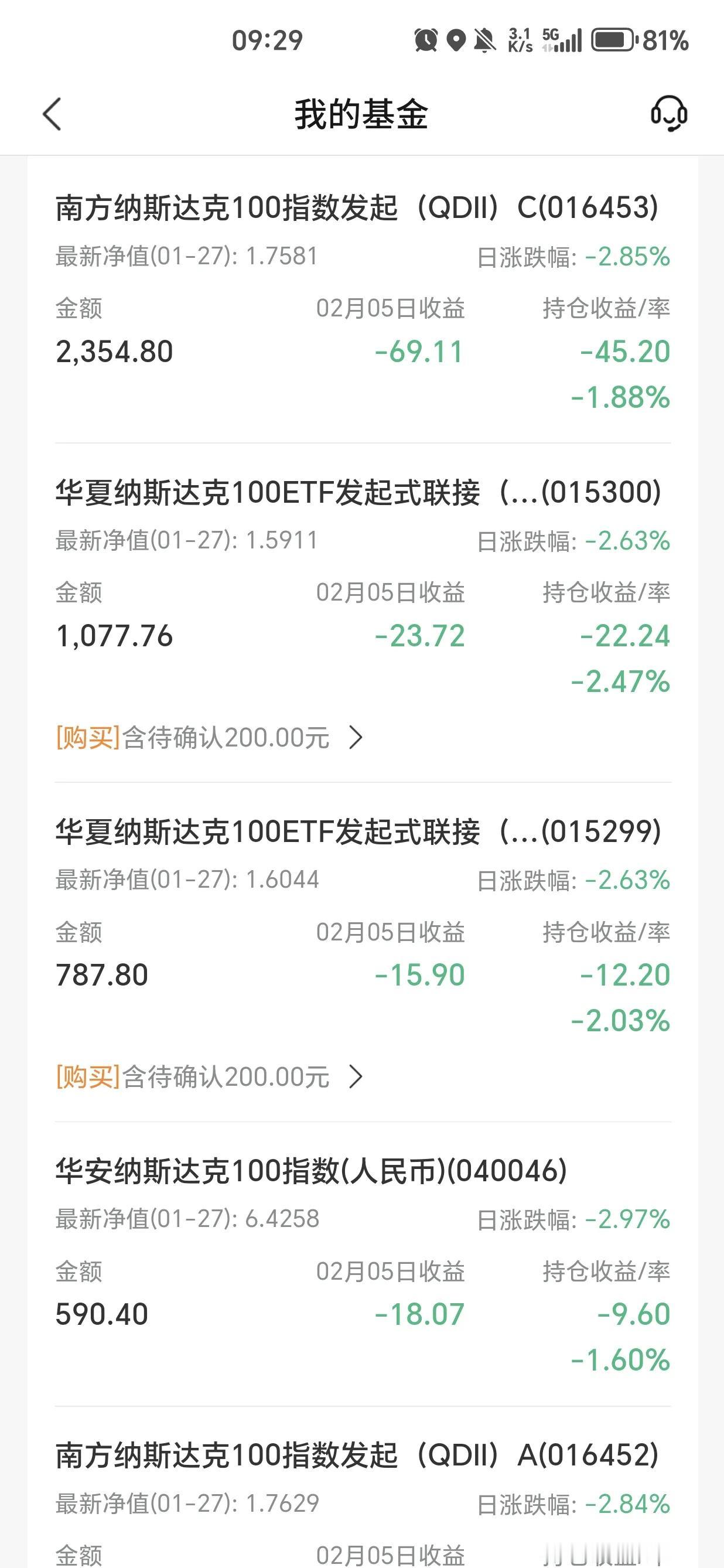Go back from 我的基金 page
The image size is (724, 1568).
[x=52, y=114]
